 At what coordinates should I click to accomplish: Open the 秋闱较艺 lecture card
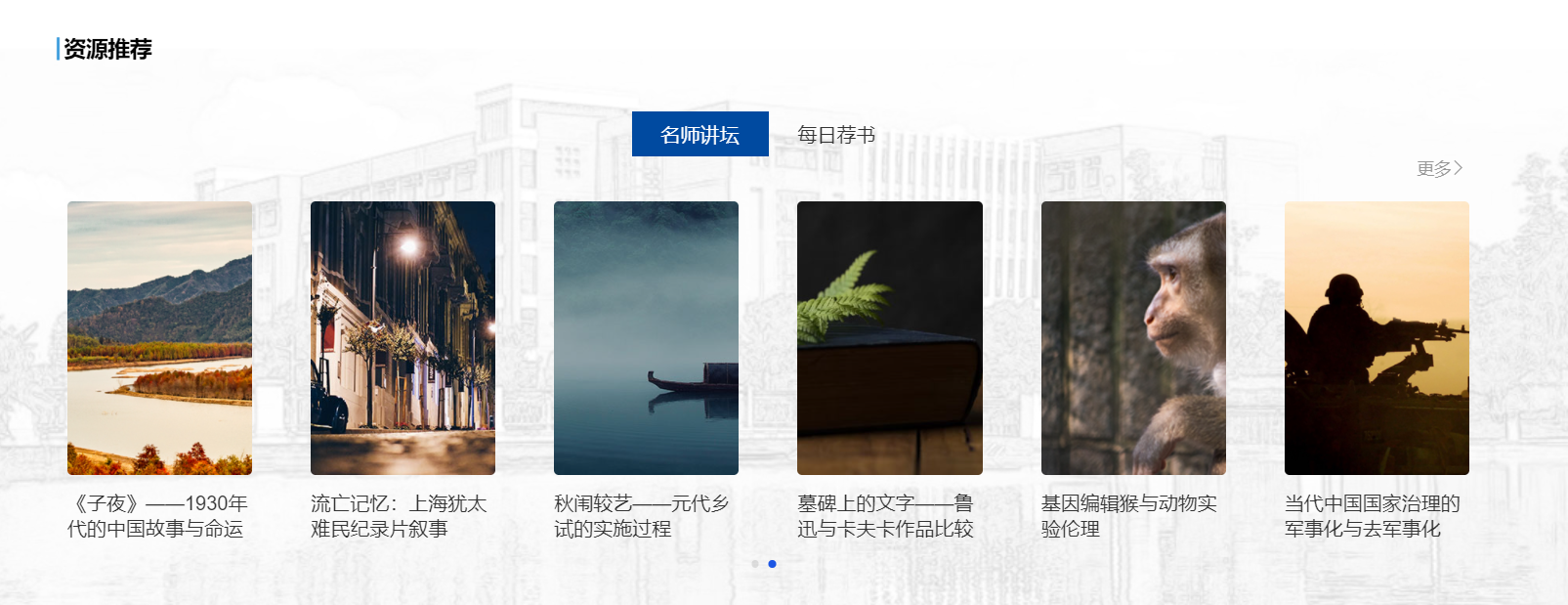pos(646,338)
